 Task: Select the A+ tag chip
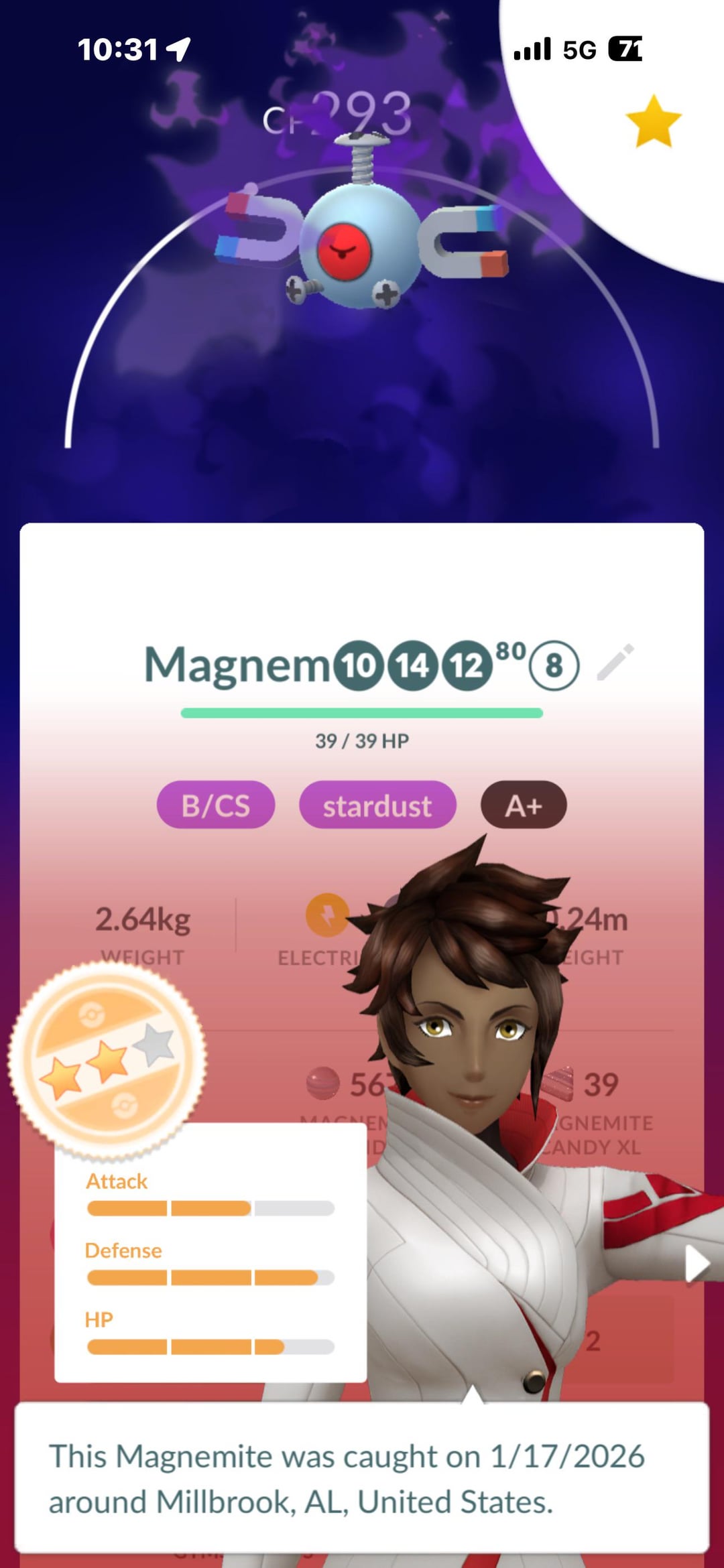click(x=524, y=805)
